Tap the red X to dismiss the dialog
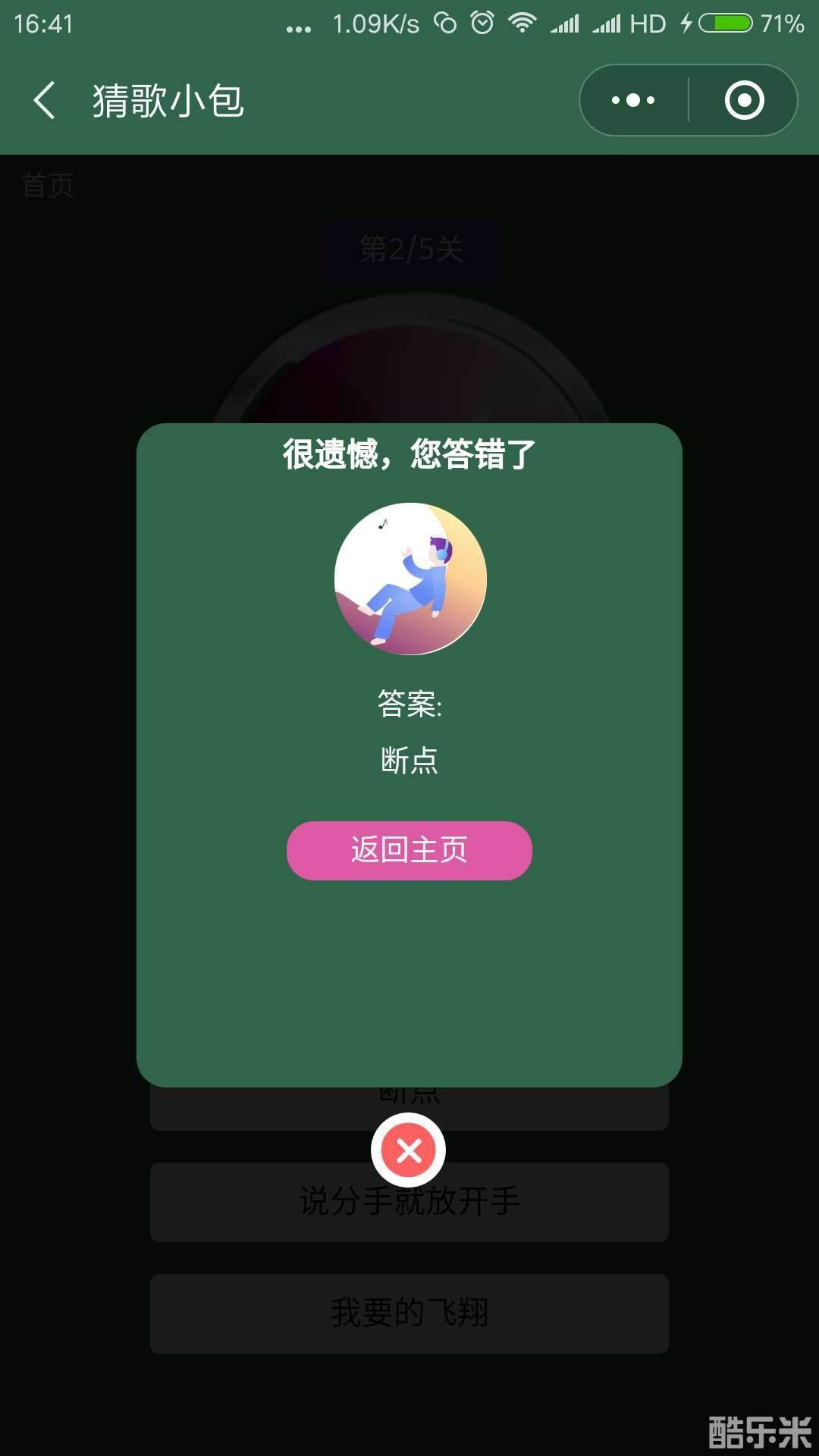Image resolution: width=819 pixels, height=1456 pixels. (409, 1150)
